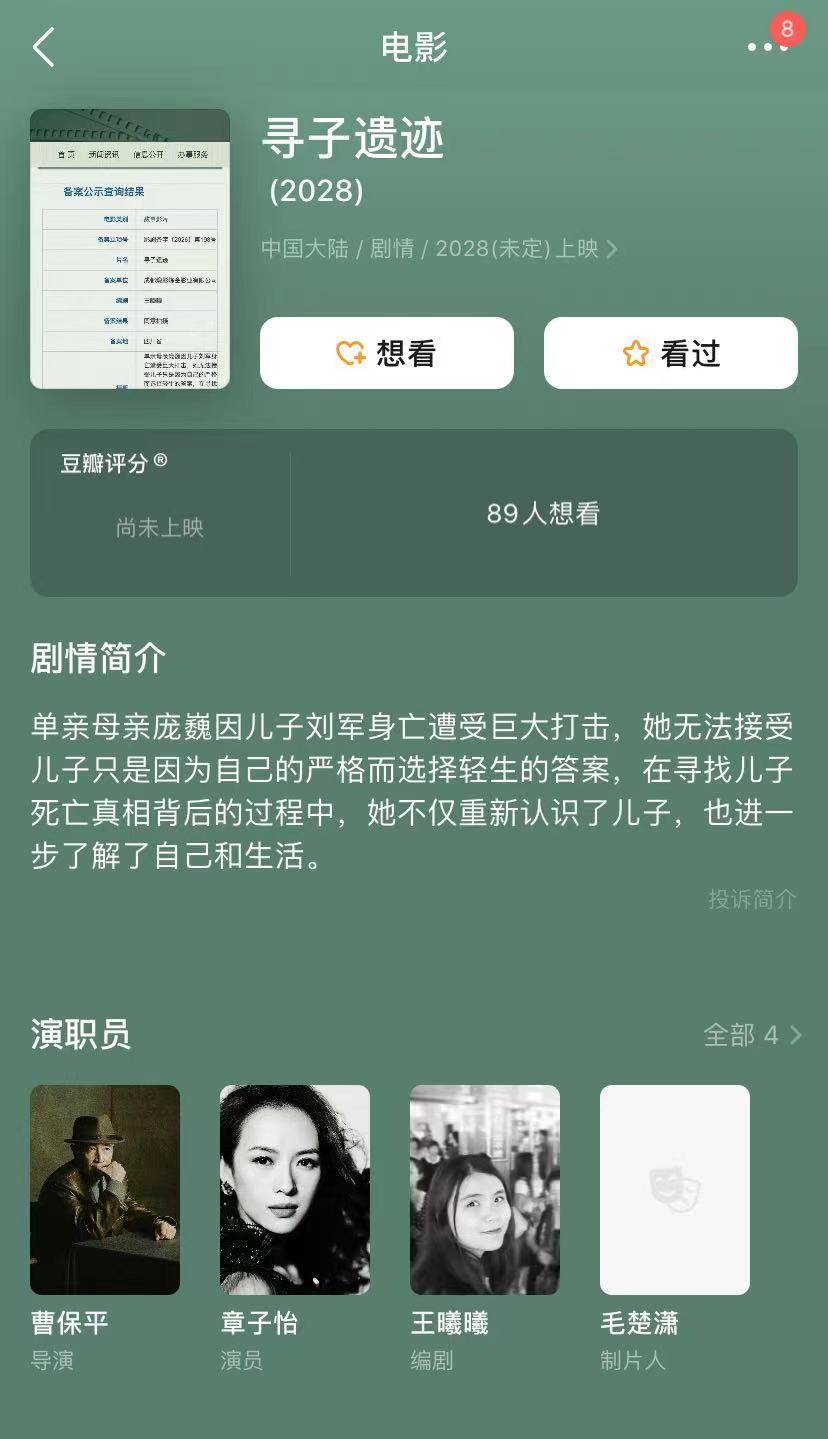Open the 89人想看 rating card
This screenshot has width=828, height=1439.
click(543, 514)
